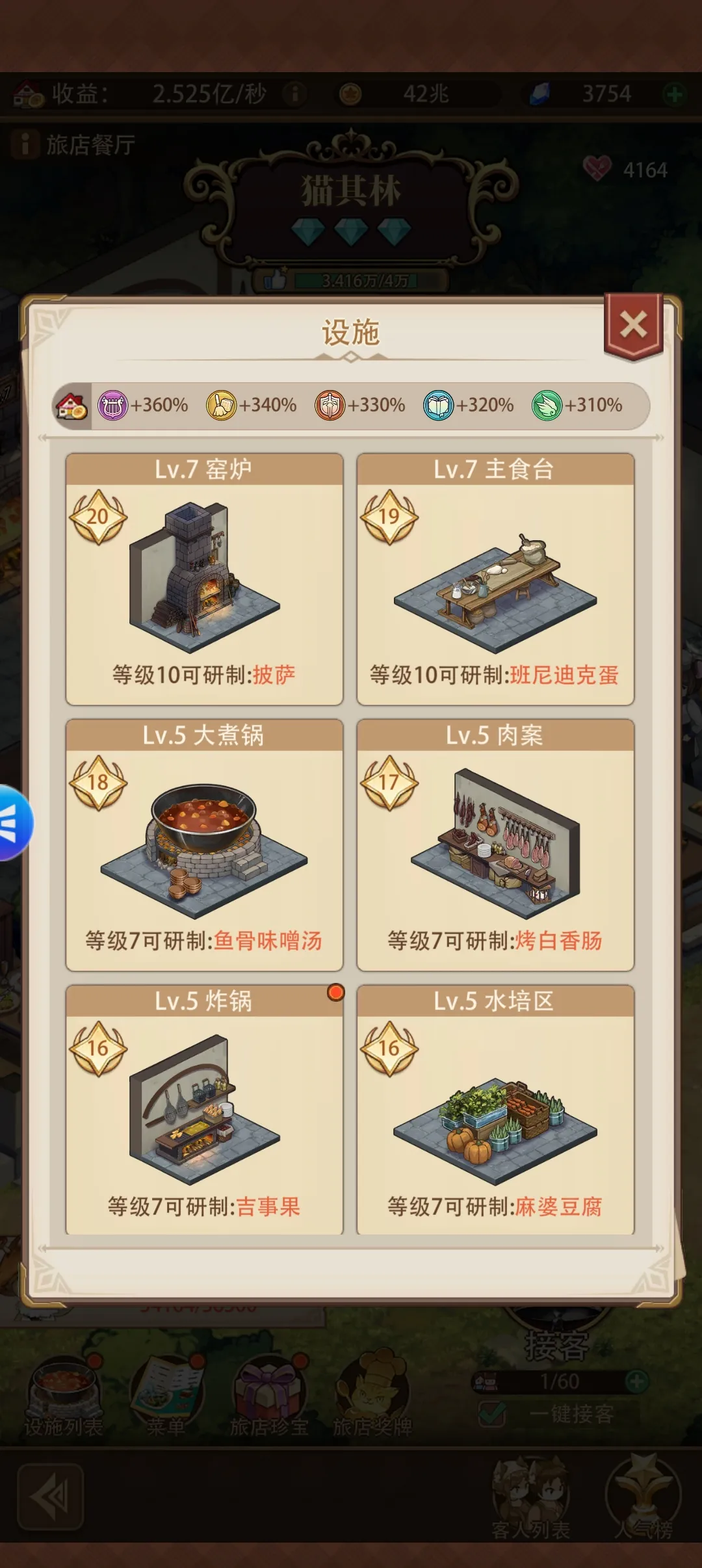702x1568 pixels.
Task: Open the Lv.7 主食台 facility card
Action: (495, 579)
